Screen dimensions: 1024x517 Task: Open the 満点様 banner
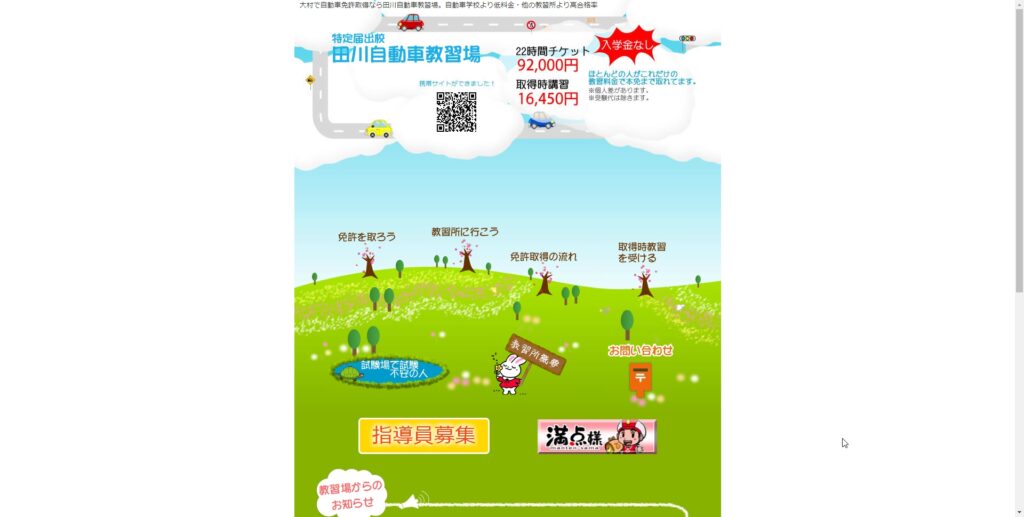click(596, 436)
